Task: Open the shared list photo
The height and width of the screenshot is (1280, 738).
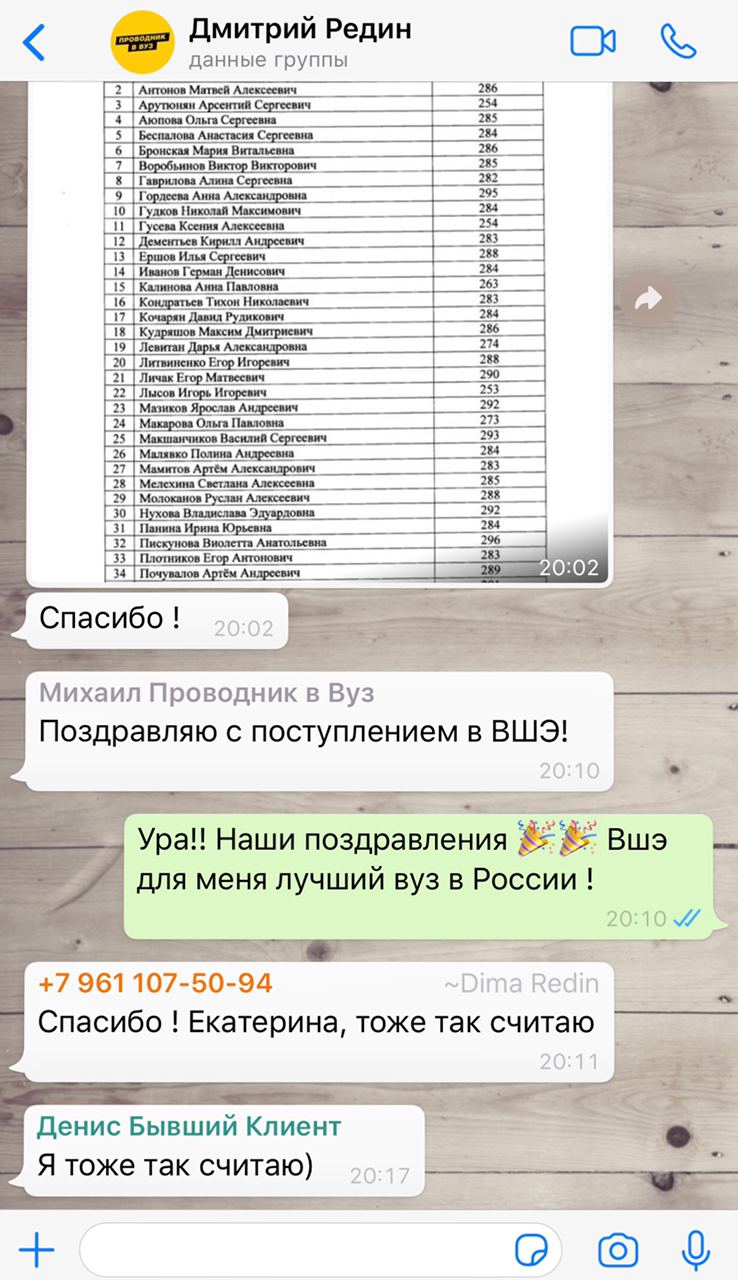Action: tap(320, 330)
